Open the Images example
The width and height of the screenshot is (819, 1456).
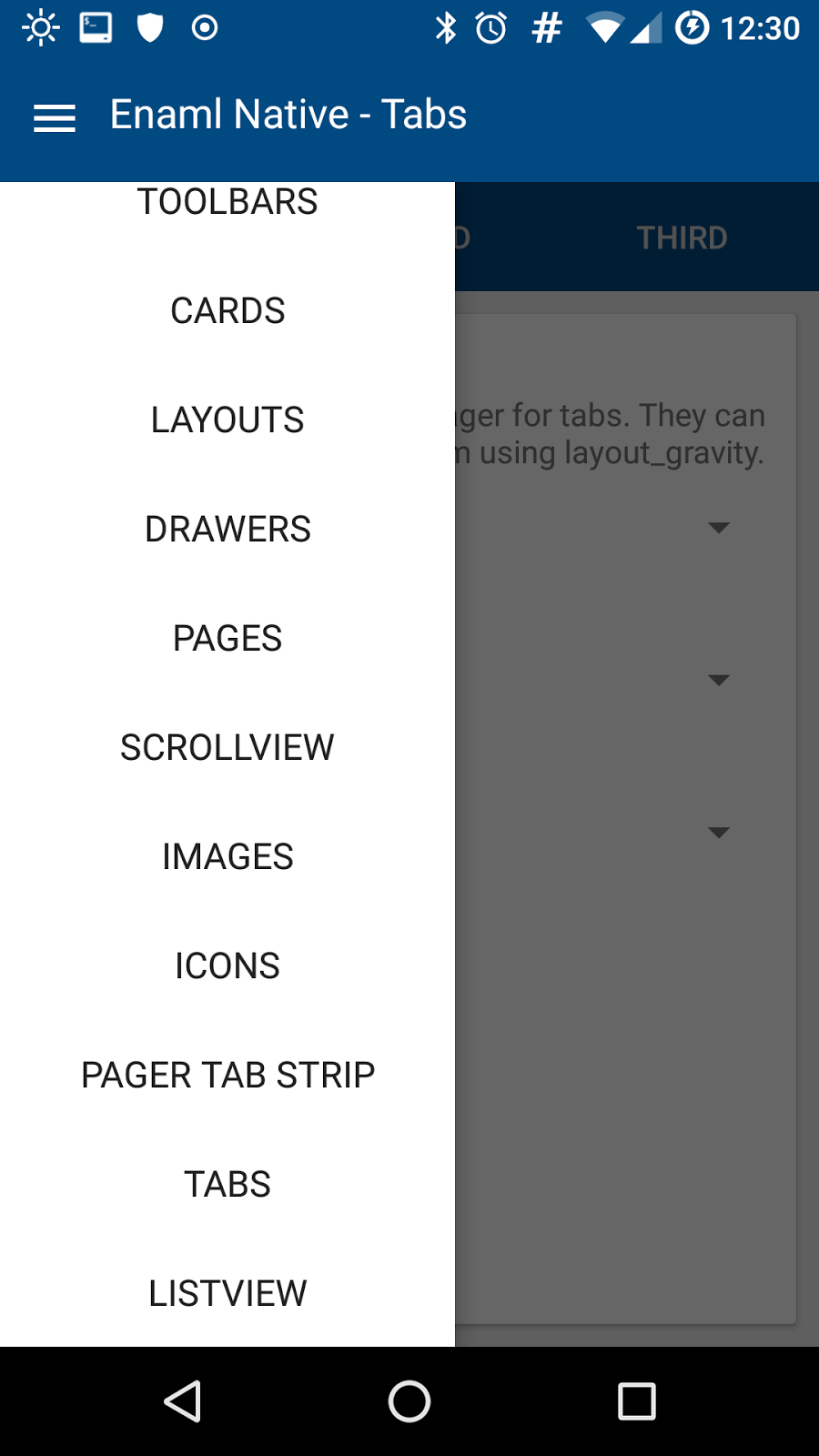coord(227,857)
